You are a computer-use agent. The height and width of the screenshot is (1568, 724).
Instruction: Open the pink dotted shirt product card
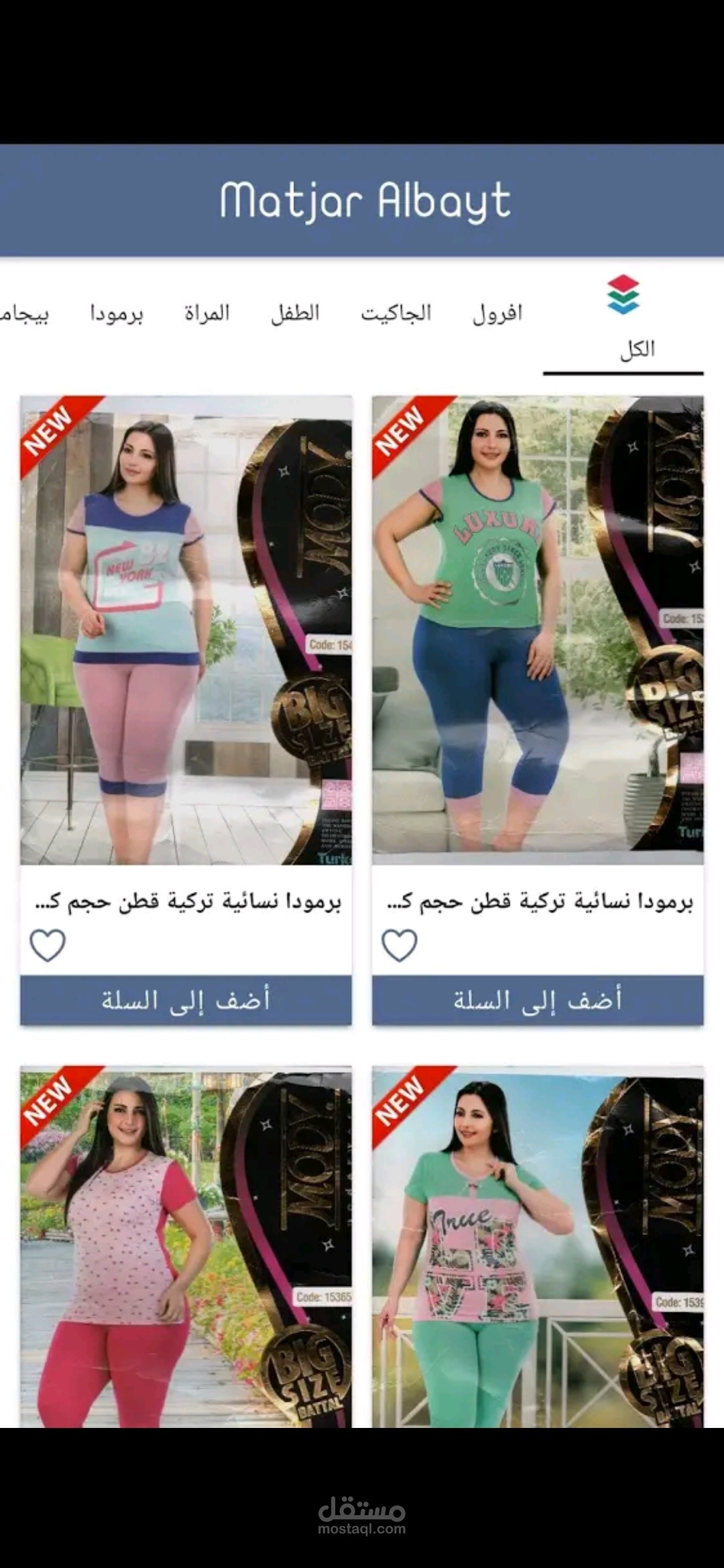(186, 1246)
